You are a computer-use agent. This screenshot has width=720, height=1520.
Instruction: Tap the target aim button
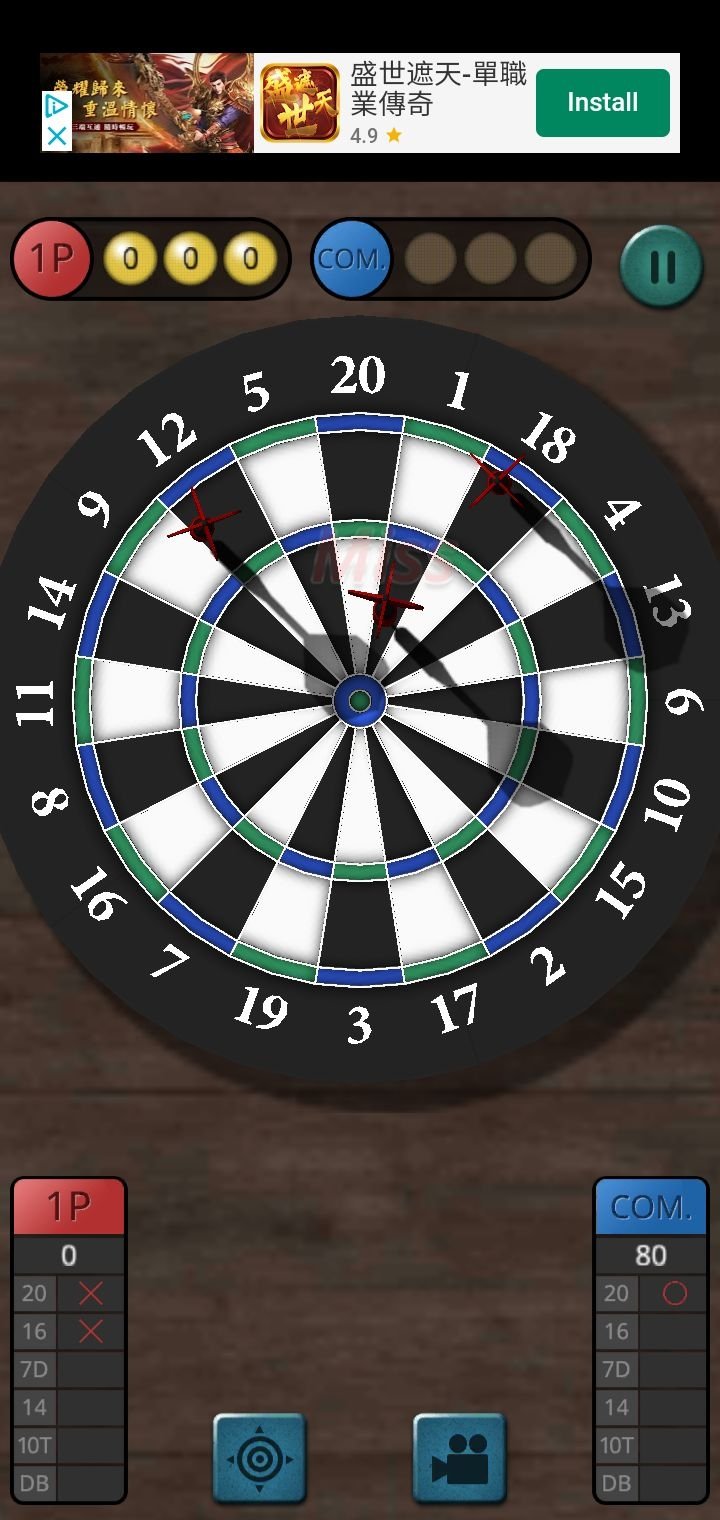pos(259,1458)
